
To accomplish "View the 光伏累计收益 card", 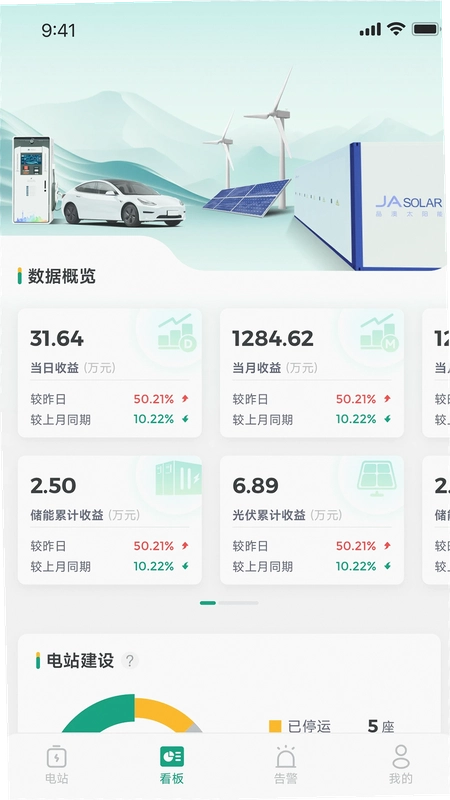I will 312,520.
